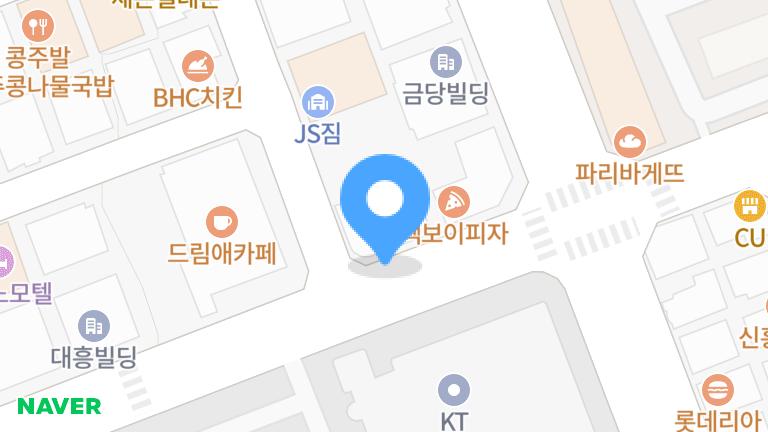This screenshot has height=432, width=768.
Task: Open the 롯데리아 burger marker
Action: pyautogui.click(x=717, y=389)
